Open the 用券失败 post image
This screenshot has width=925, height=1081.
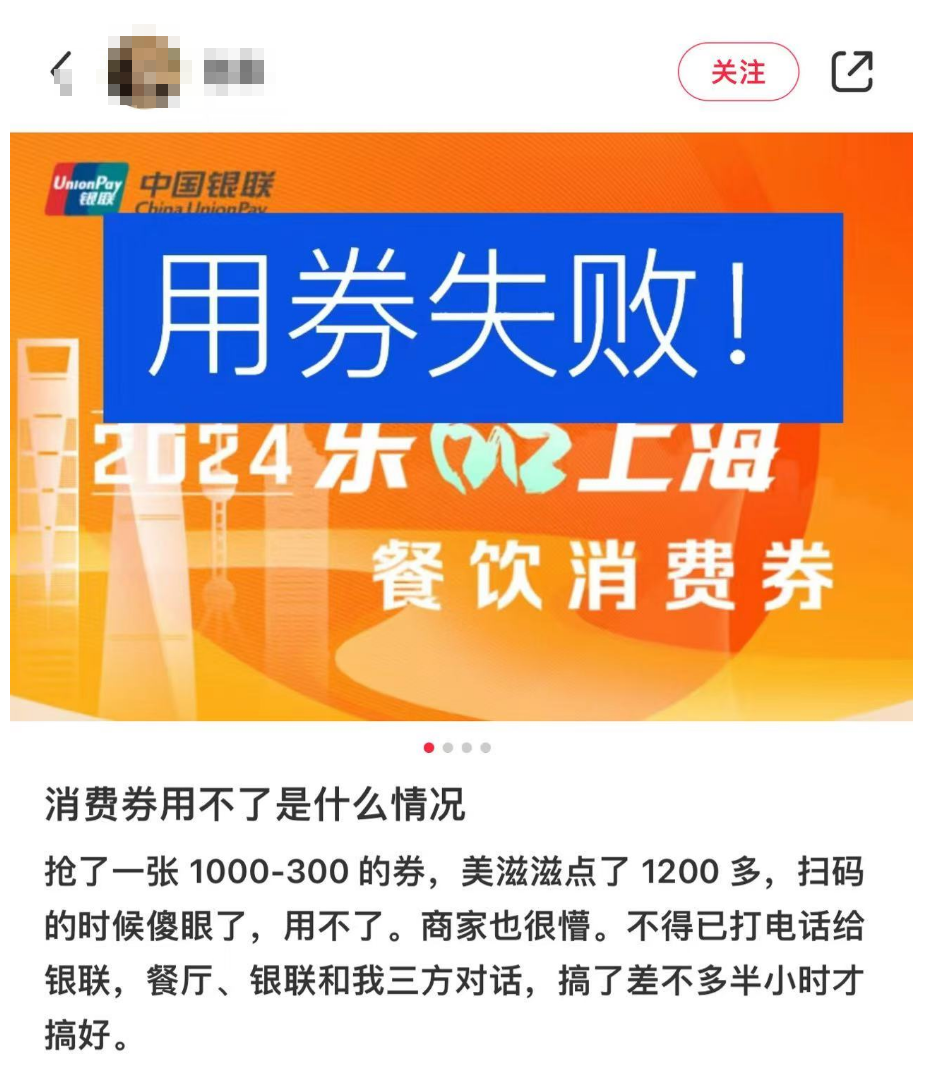click(x=461, y=426)
